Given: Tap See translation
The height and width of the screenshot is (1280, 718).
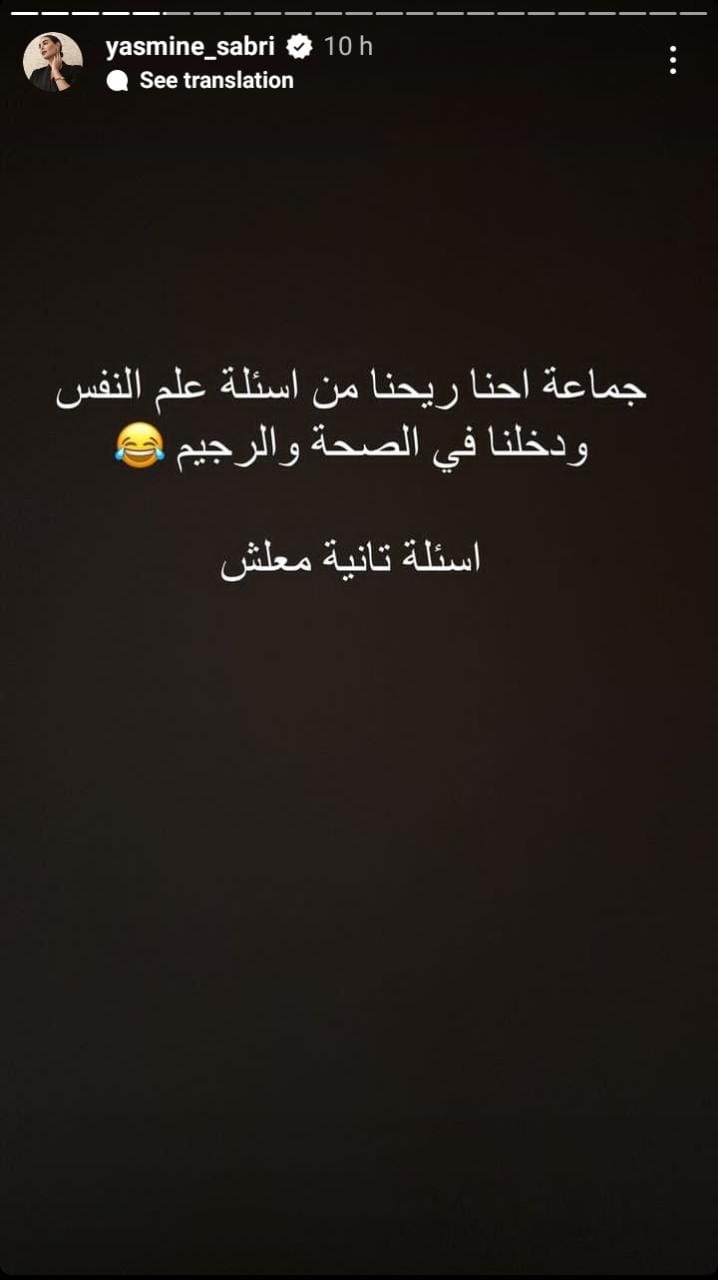Looking at the screenshot, I should click(x=215, y=80).
